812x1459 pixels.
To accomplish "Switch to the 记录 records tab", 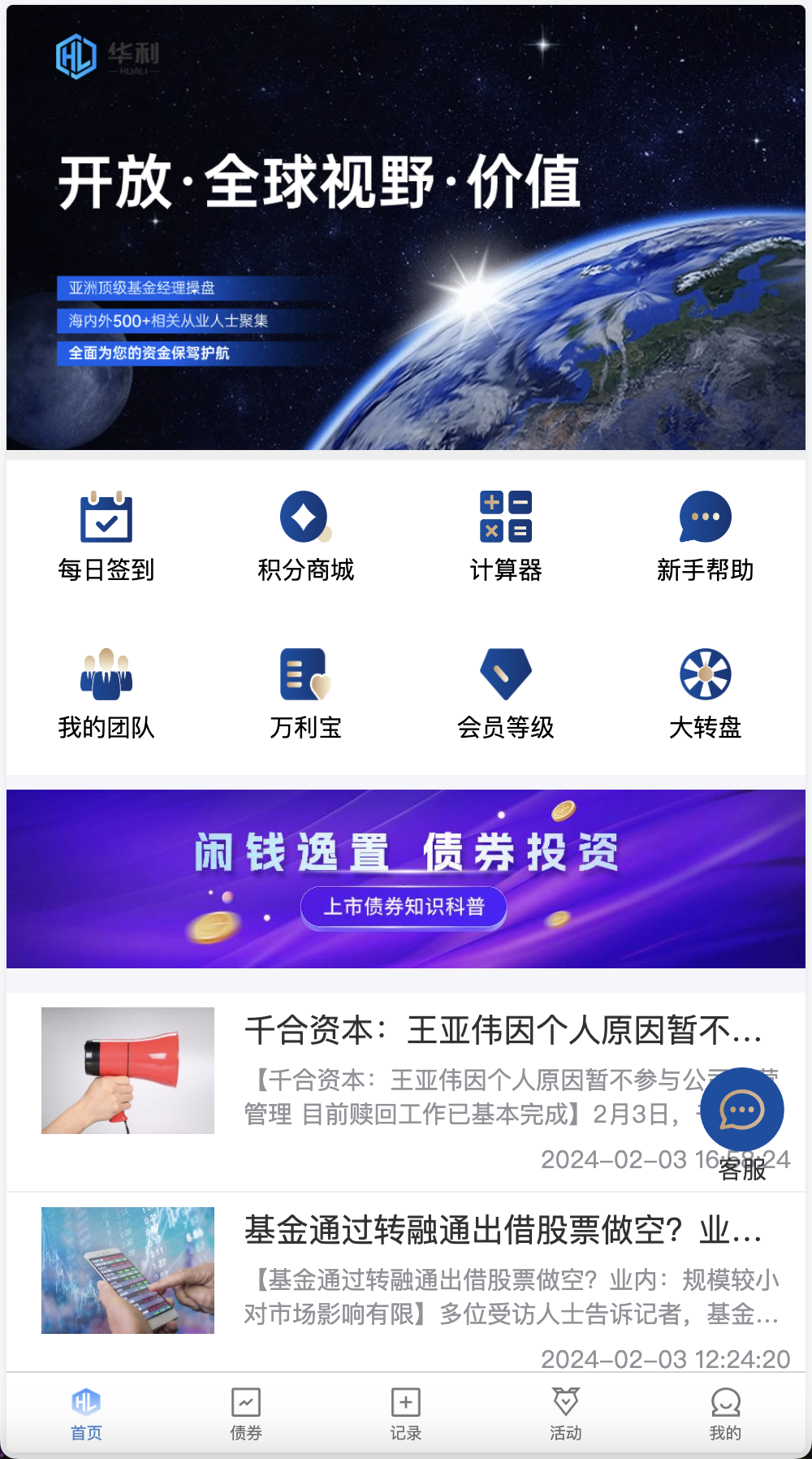I will pyautogui.click(x=405, y=1414).
